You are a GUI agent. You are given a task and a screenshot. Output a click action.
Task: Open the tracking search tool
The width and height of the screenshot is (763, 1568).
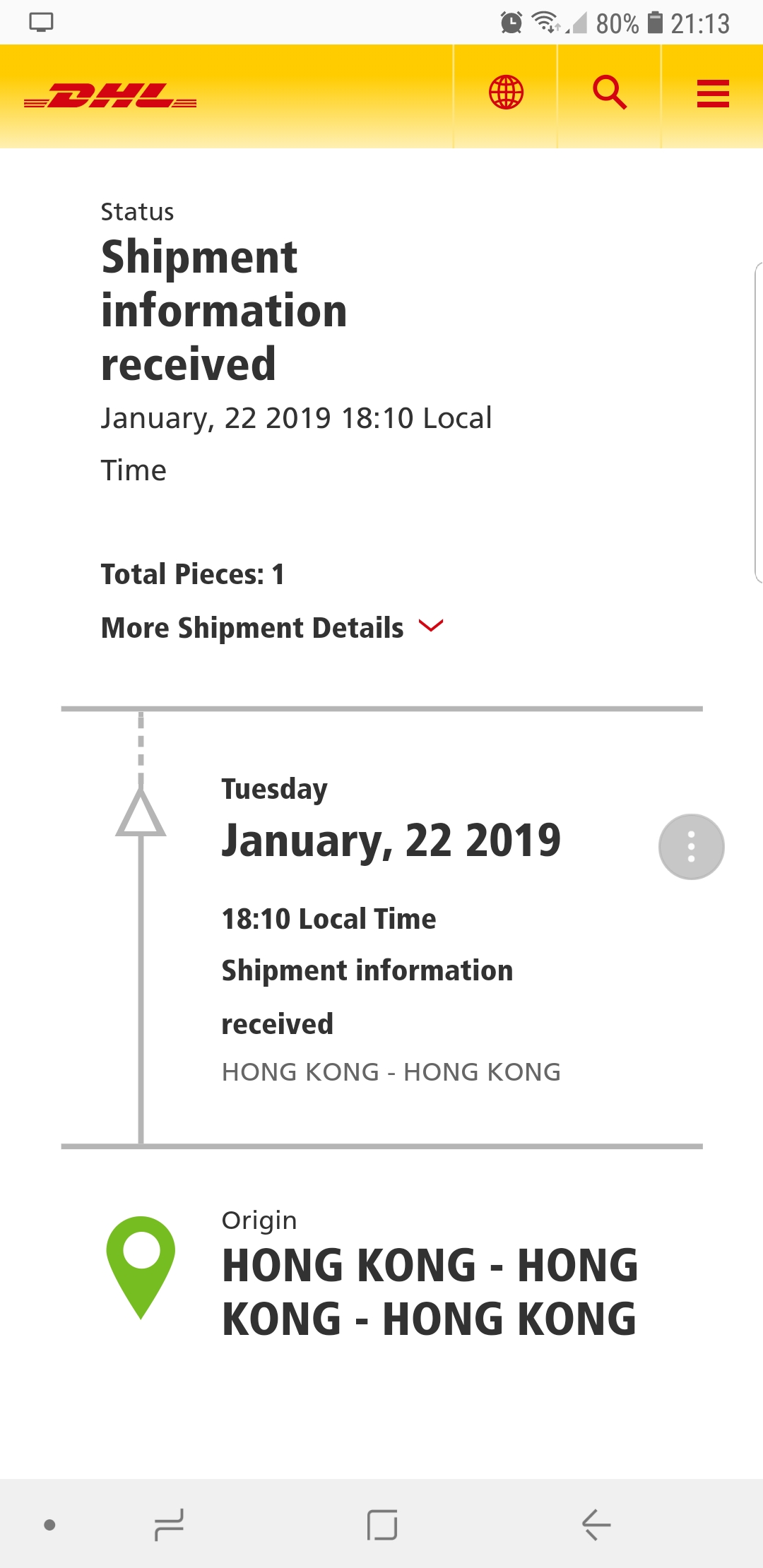(609, 92)
